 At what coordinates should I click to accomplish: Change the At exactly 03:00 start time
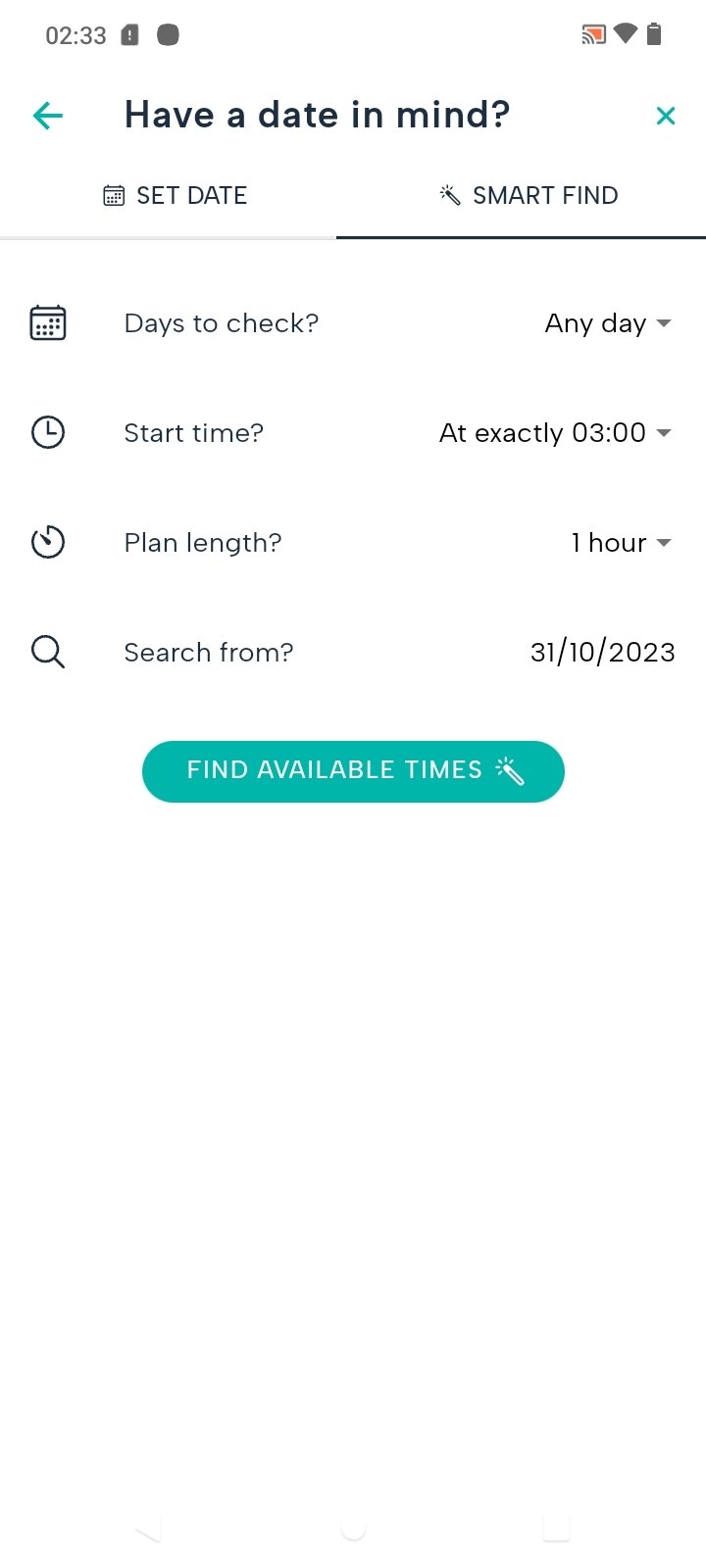[555, 433]
